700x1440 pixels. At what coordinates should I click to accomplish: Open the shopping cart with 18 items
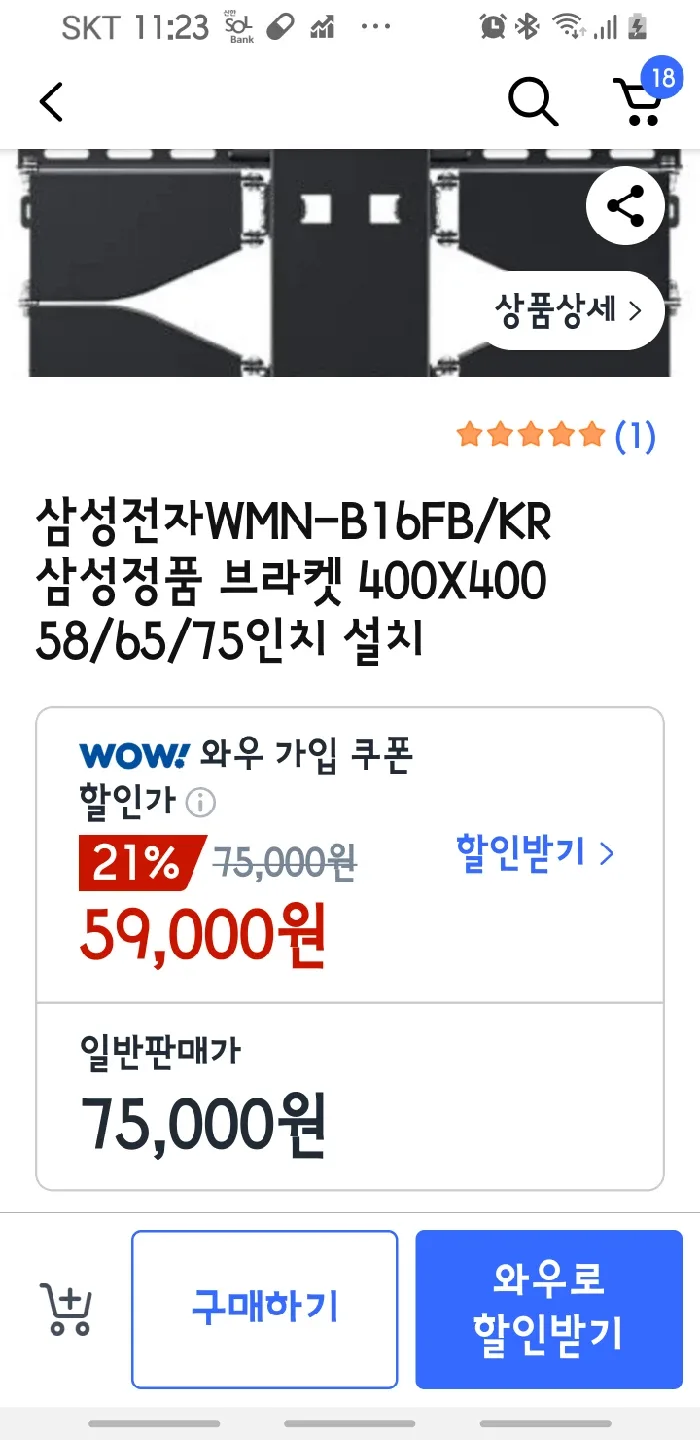pos(640,100)
